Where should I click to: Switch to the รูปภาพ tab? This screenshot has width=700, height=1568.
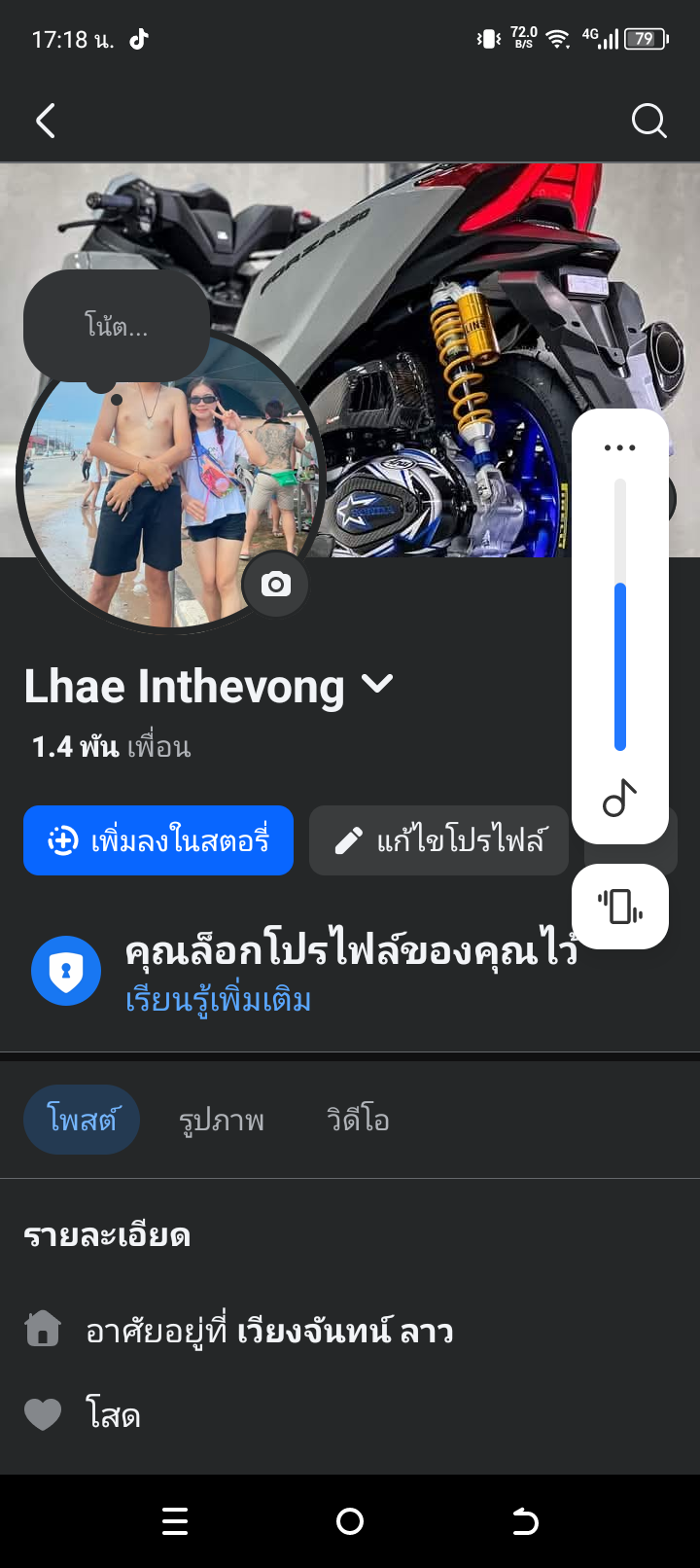point(222,1121)
